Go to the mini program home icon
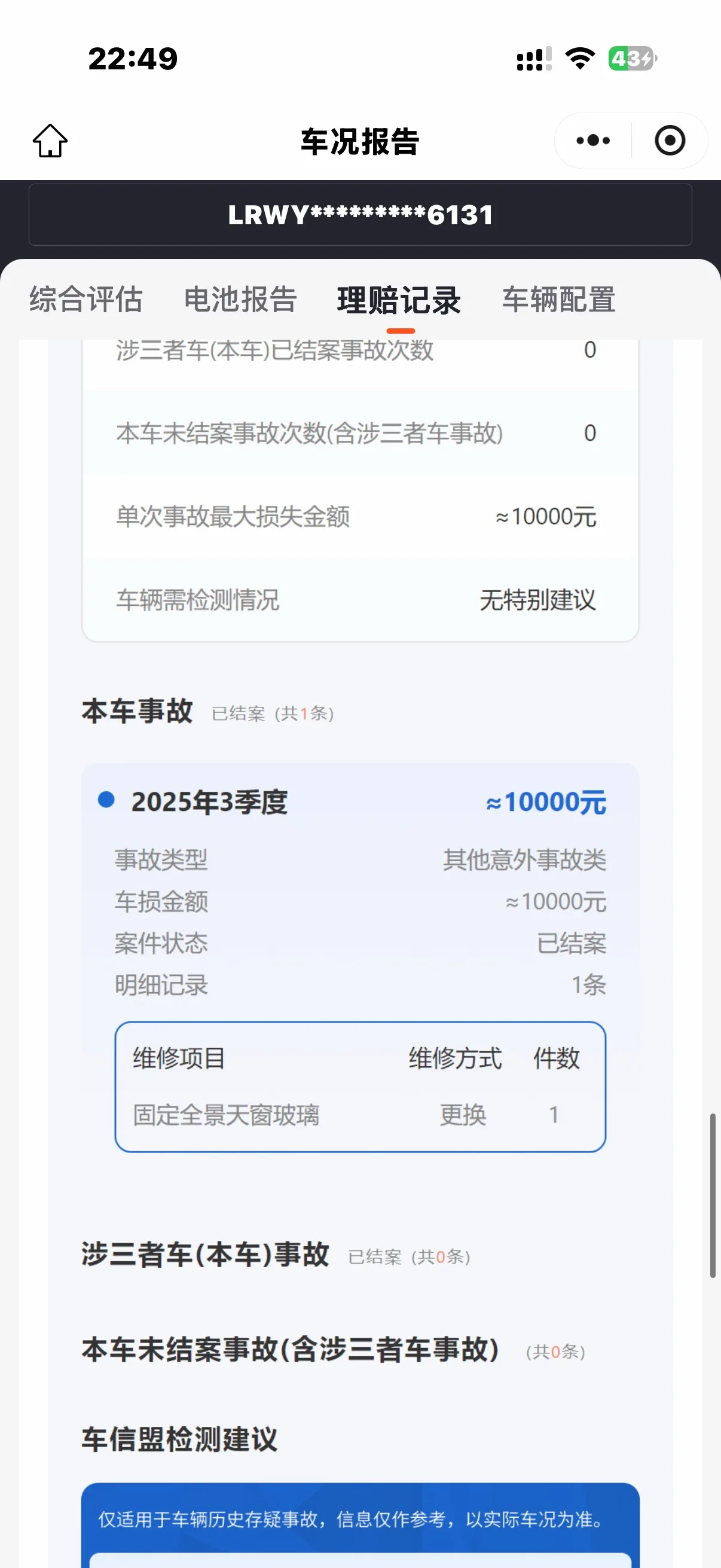 tap(50, 141)
